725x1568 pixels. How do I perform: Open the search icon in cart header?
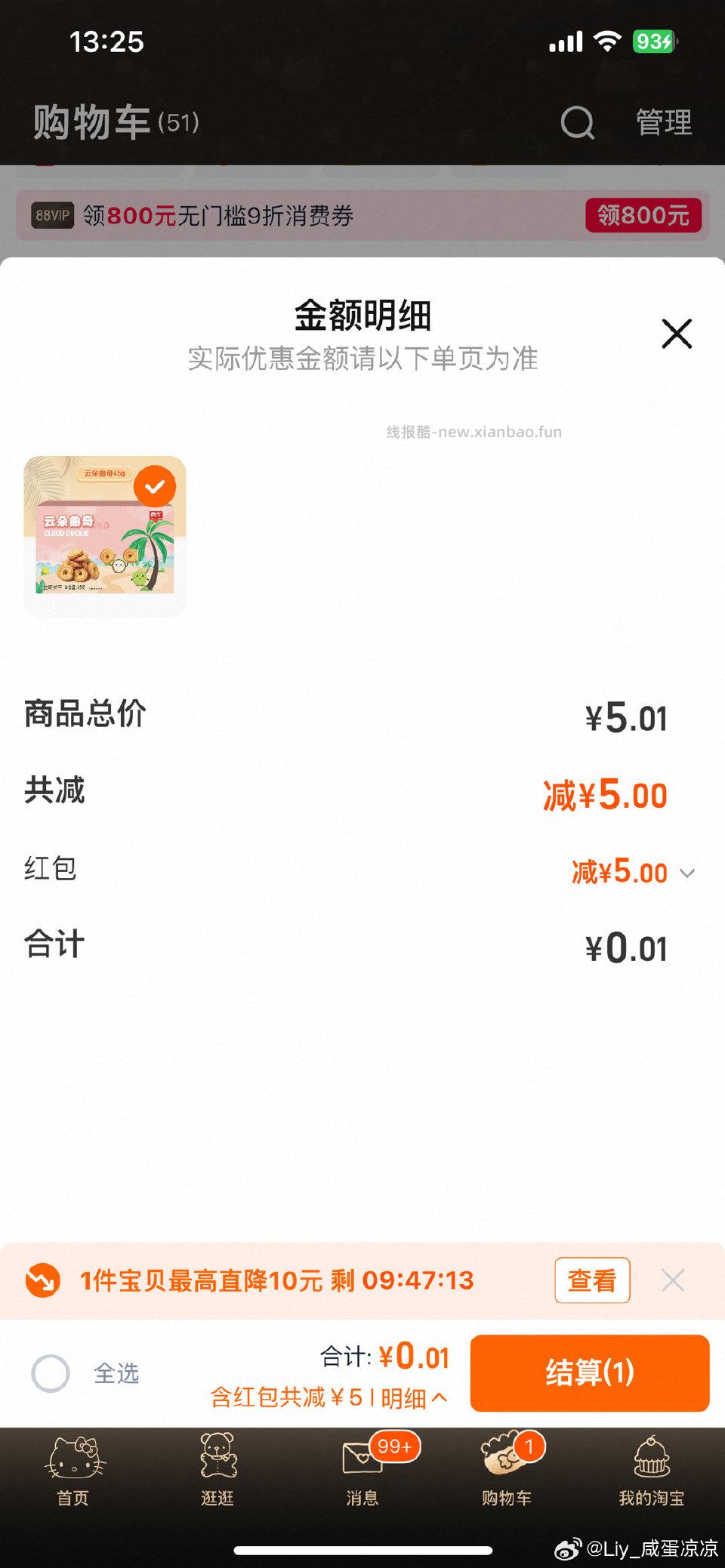click(x=577, y=122)
